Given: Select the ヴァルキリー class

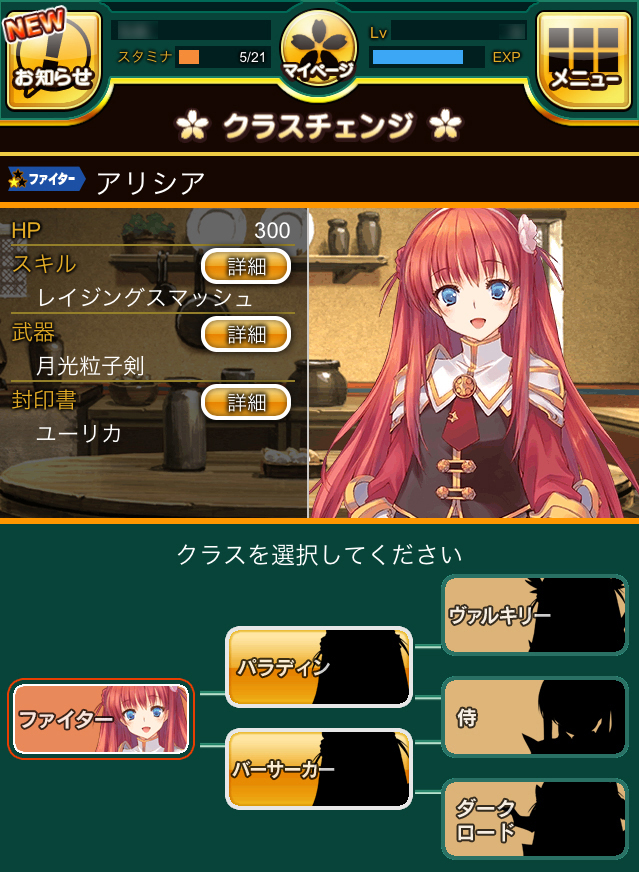Looking at the screenshot, I should click(x=535, y=615).
